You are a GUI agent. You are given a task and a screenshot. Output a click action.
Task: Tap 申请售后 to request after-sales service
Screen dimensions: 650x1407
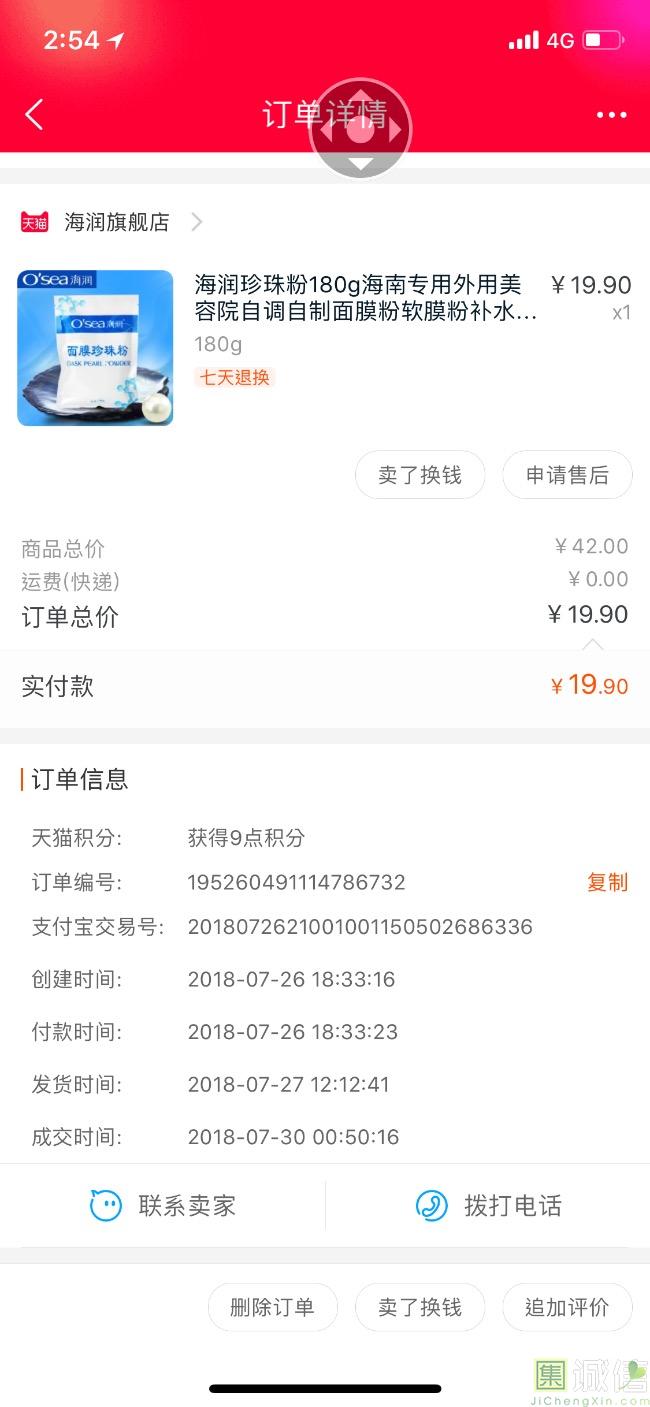[567, 475]
